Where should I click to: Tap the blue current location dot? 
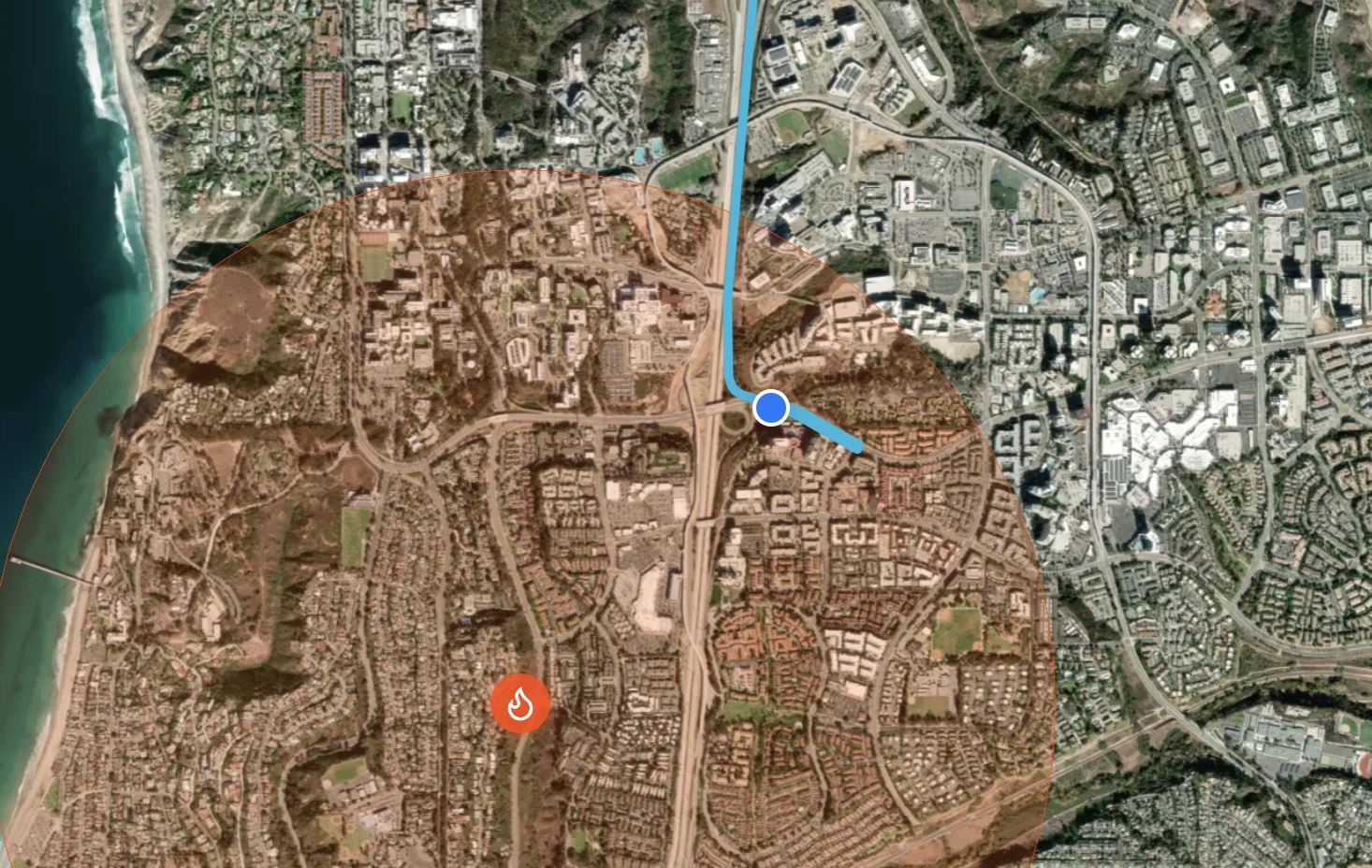point(770,408)
